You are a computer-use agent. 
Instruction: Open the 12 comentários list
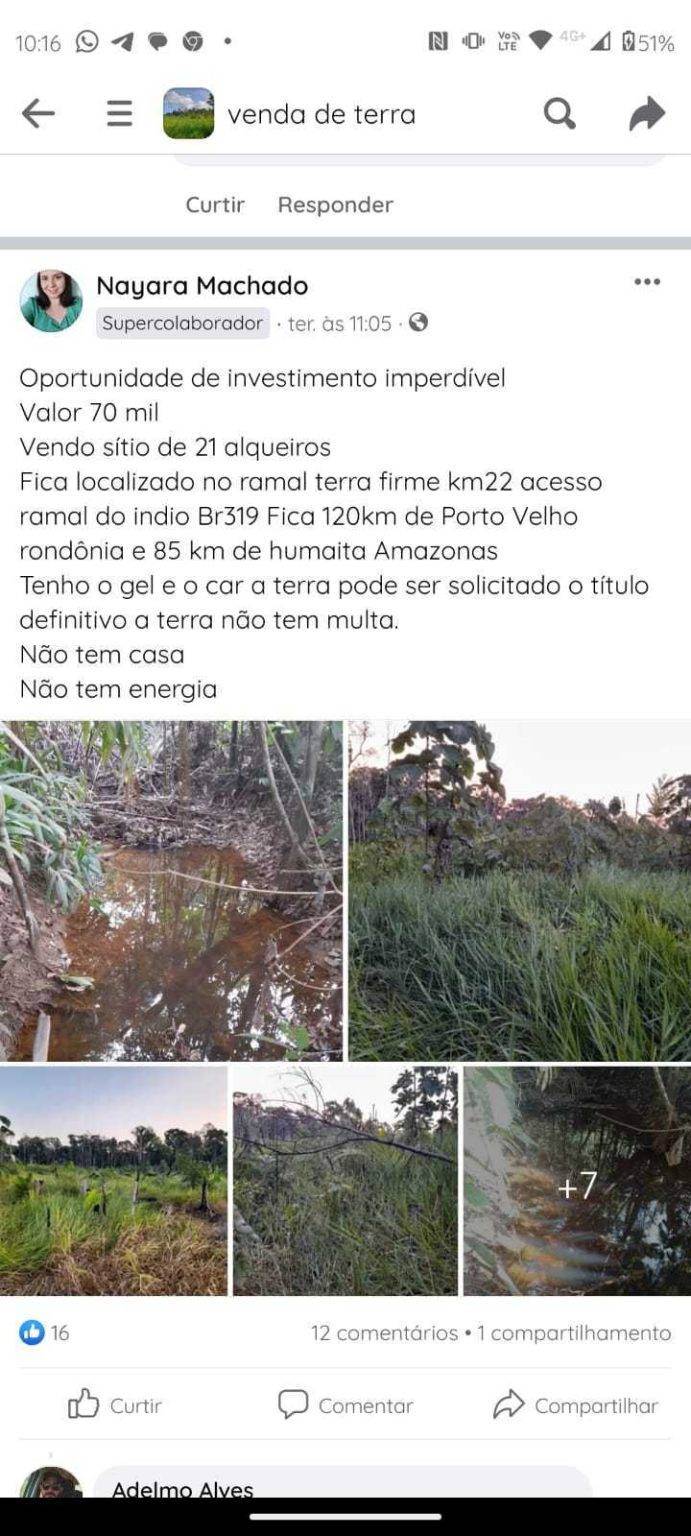point(384,1333)
